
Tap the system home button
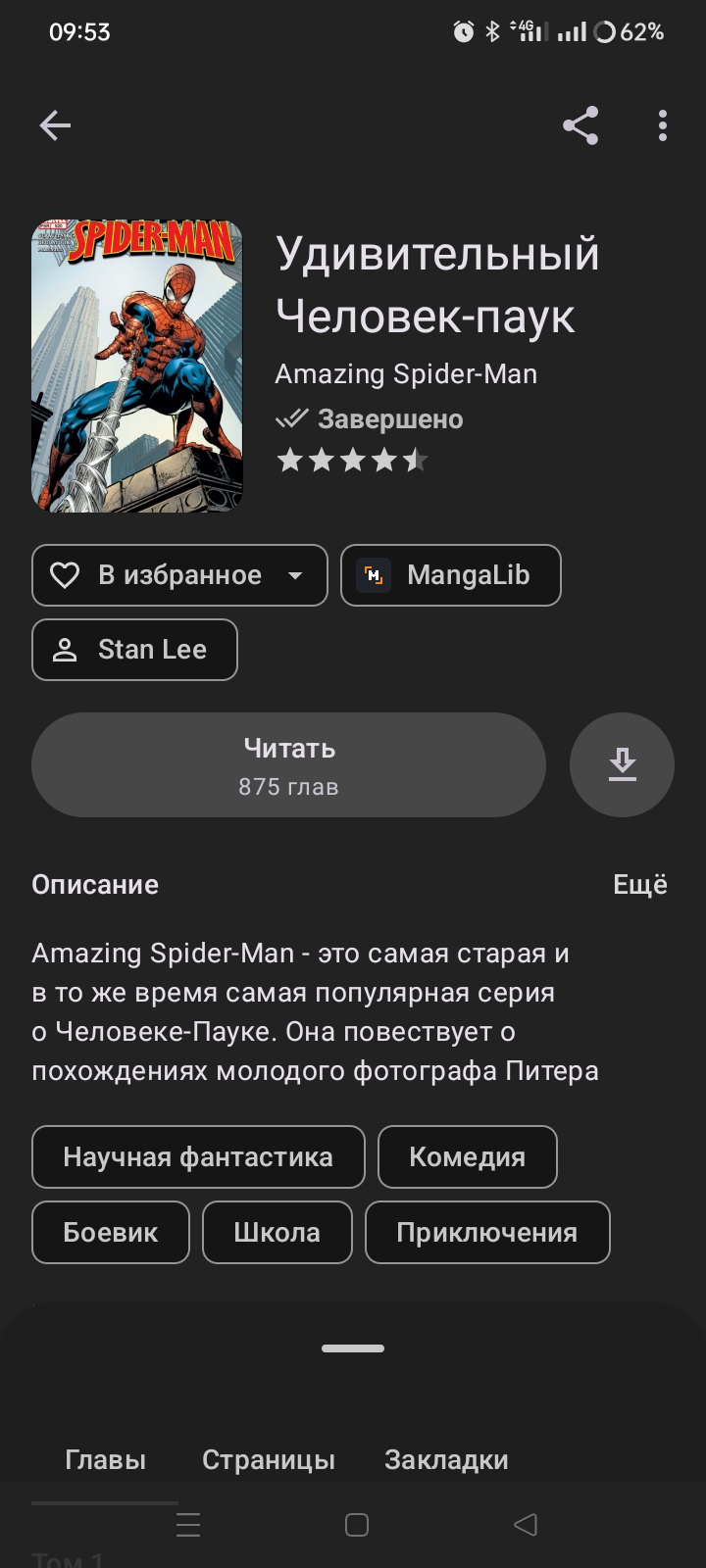tap(357, 1525)
